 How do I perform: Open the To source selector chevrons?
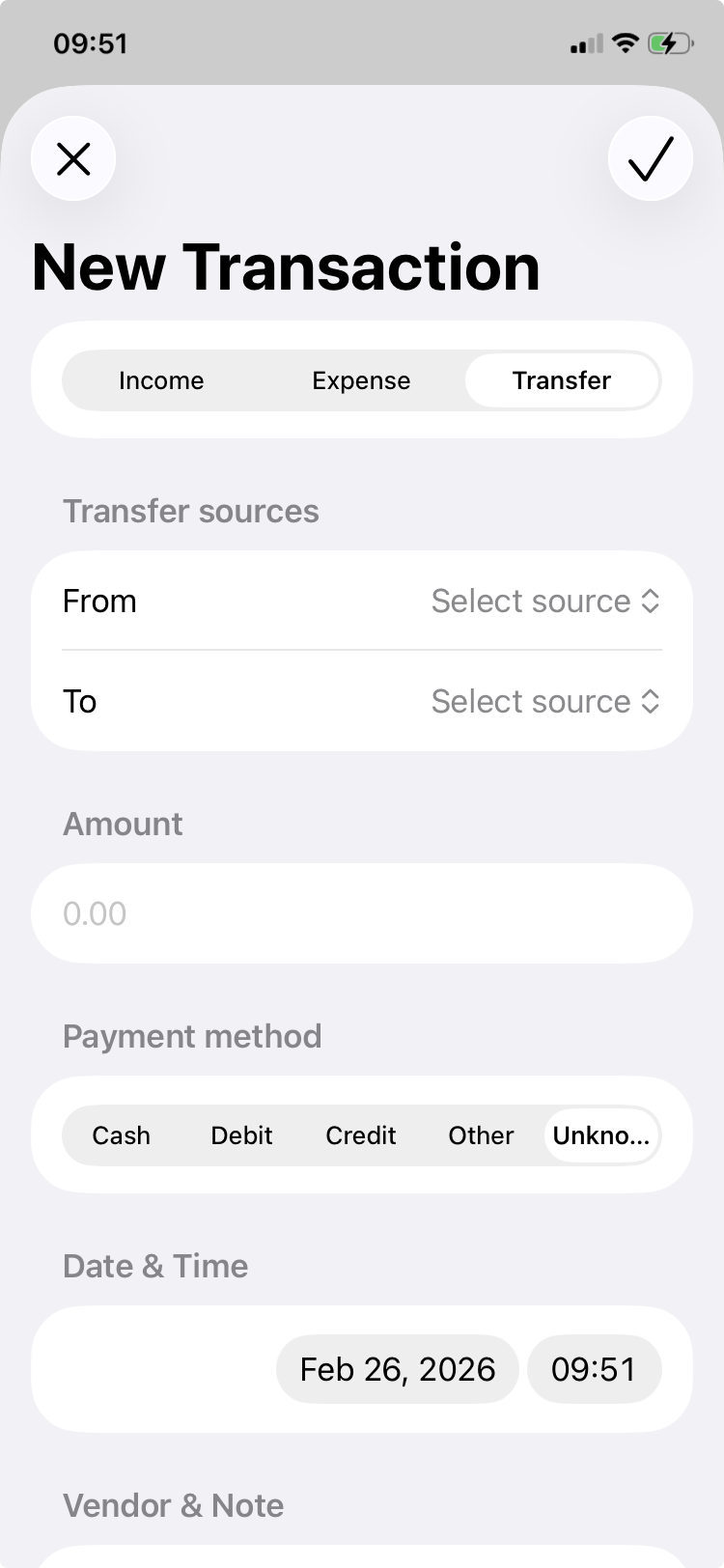(x=653, y=701)
